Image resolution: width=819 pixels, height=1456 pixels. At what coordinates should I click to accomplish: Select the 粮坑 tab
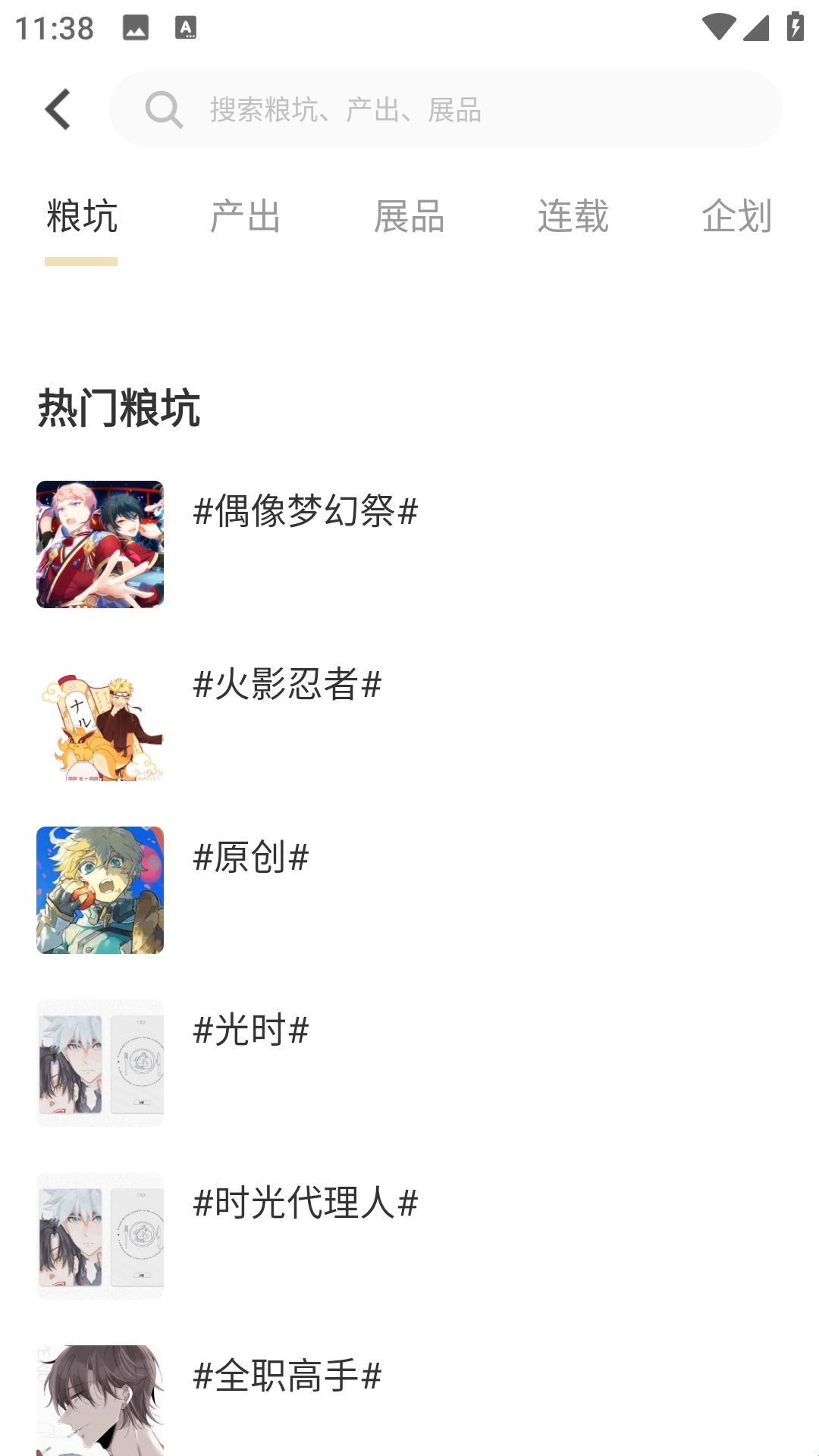click(x=82, y=217)
